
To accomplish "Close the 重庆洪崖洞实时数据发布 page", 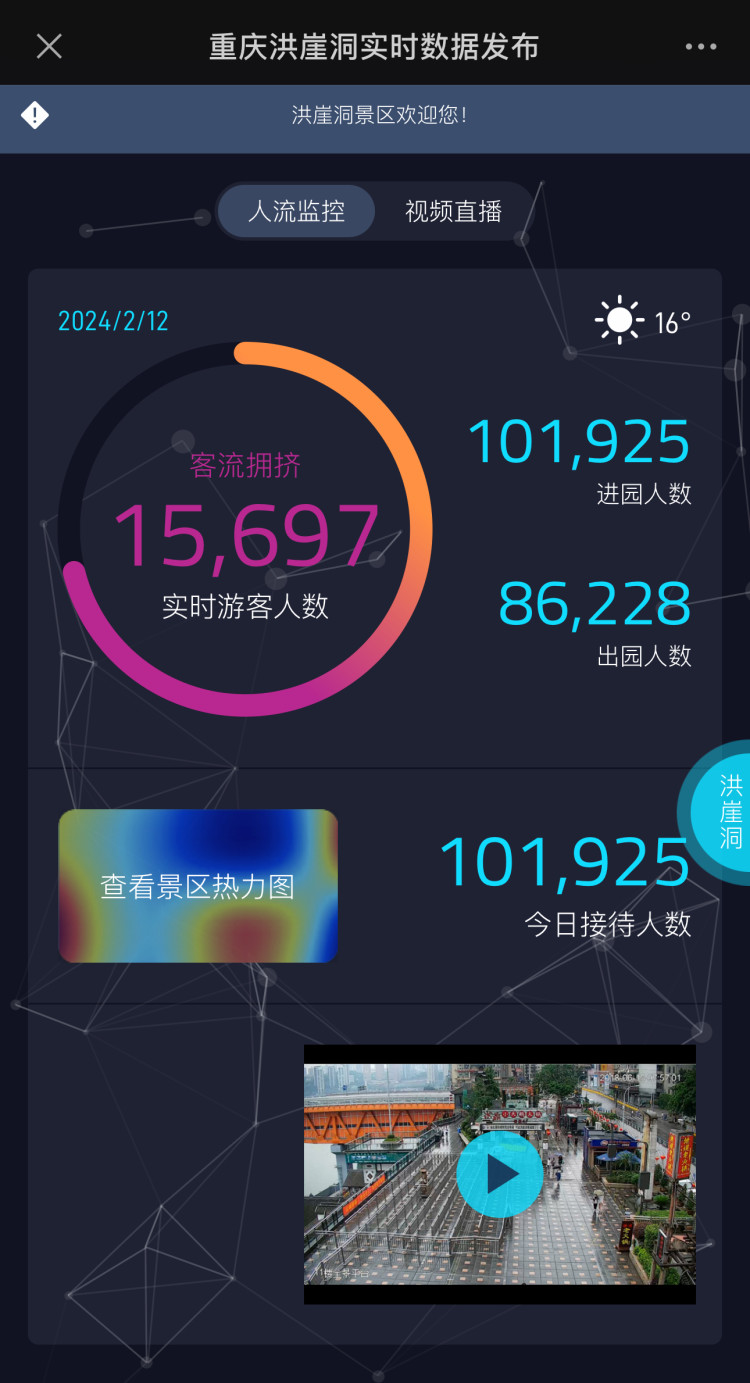I will pos(49,46).
